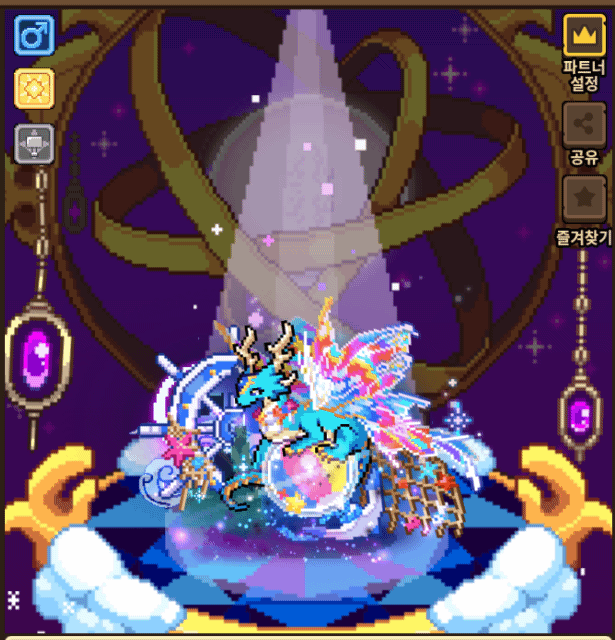Tap the gray move arrows icon

pos(34,145)
